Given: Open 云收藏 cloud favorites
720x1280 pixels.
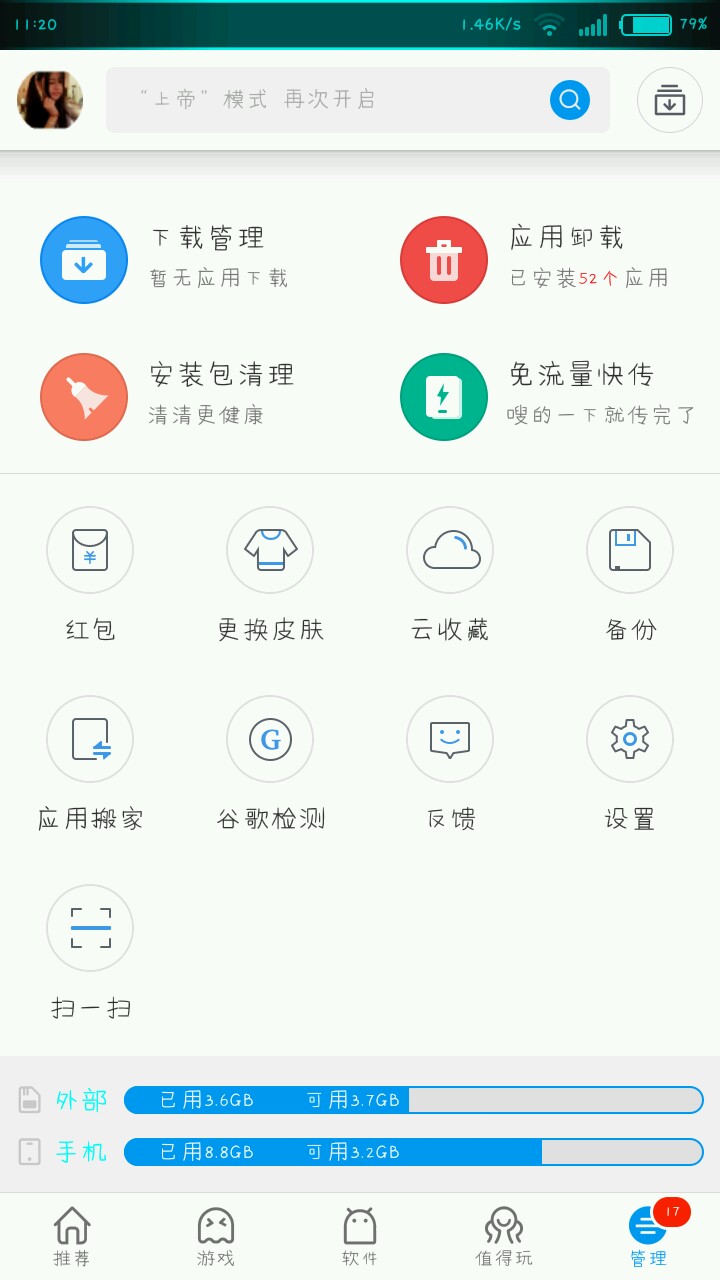Looking at the screenshot, I should (450, 550).
